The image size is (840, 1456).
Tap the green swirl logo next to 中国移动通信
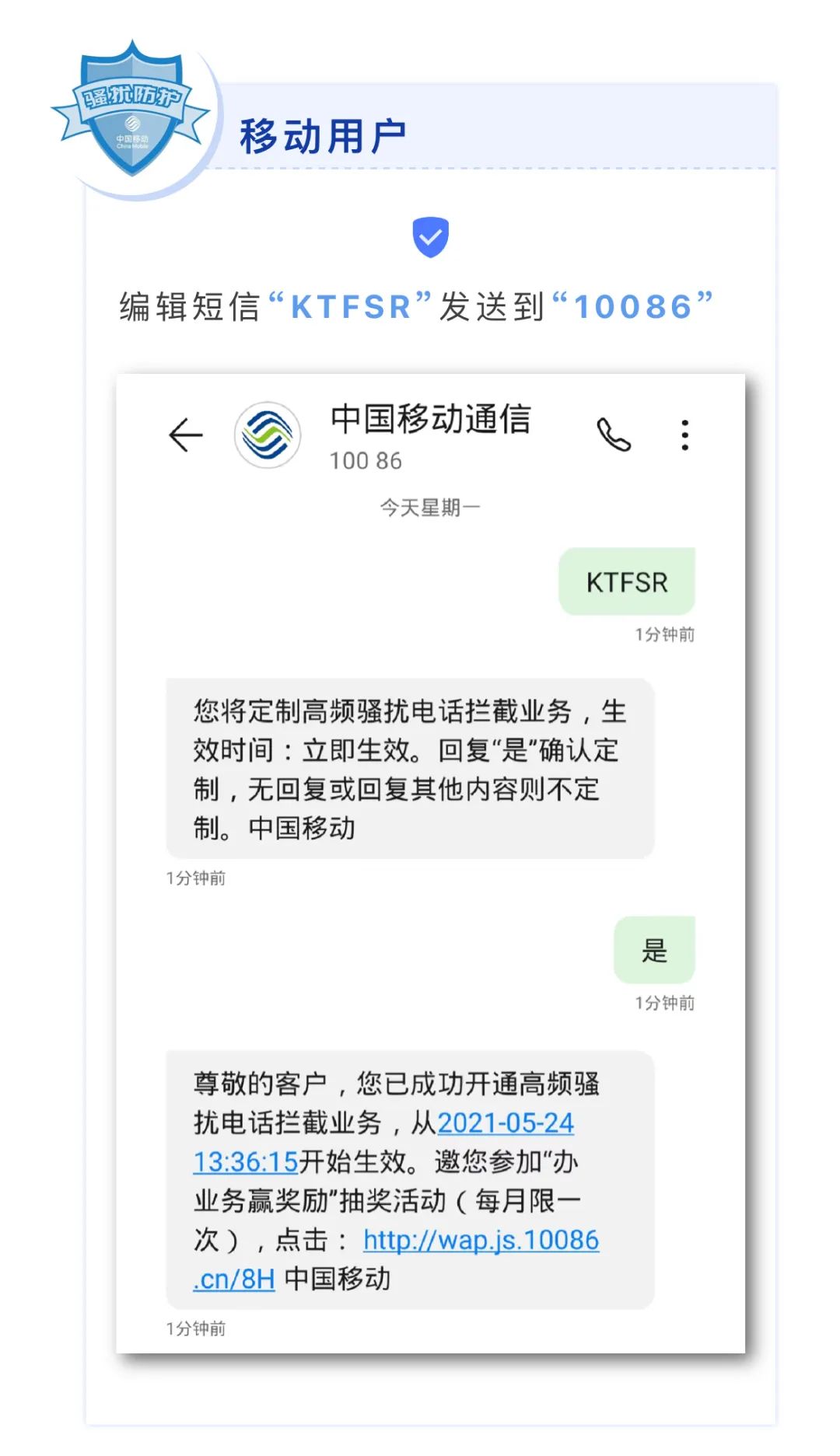pos(268,437)
